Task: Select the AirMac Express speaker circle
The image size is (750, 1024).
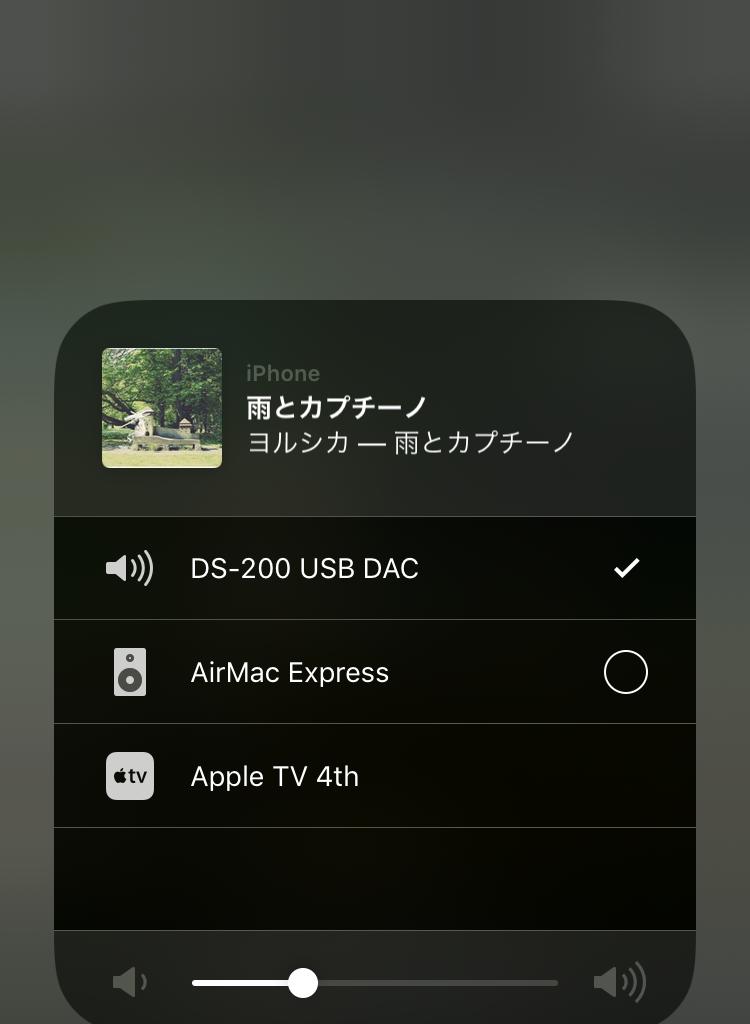Action: (625, 672)
